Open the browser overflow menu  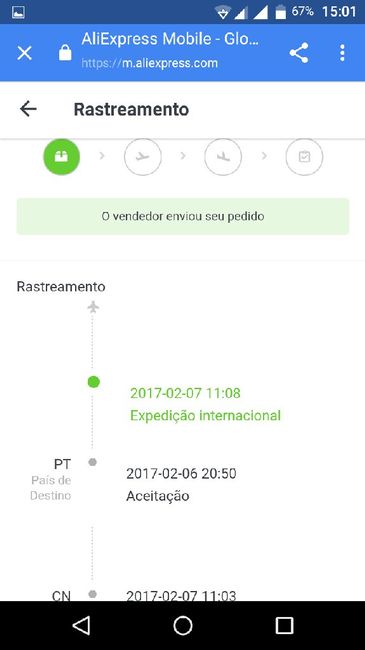pos(342,53)
